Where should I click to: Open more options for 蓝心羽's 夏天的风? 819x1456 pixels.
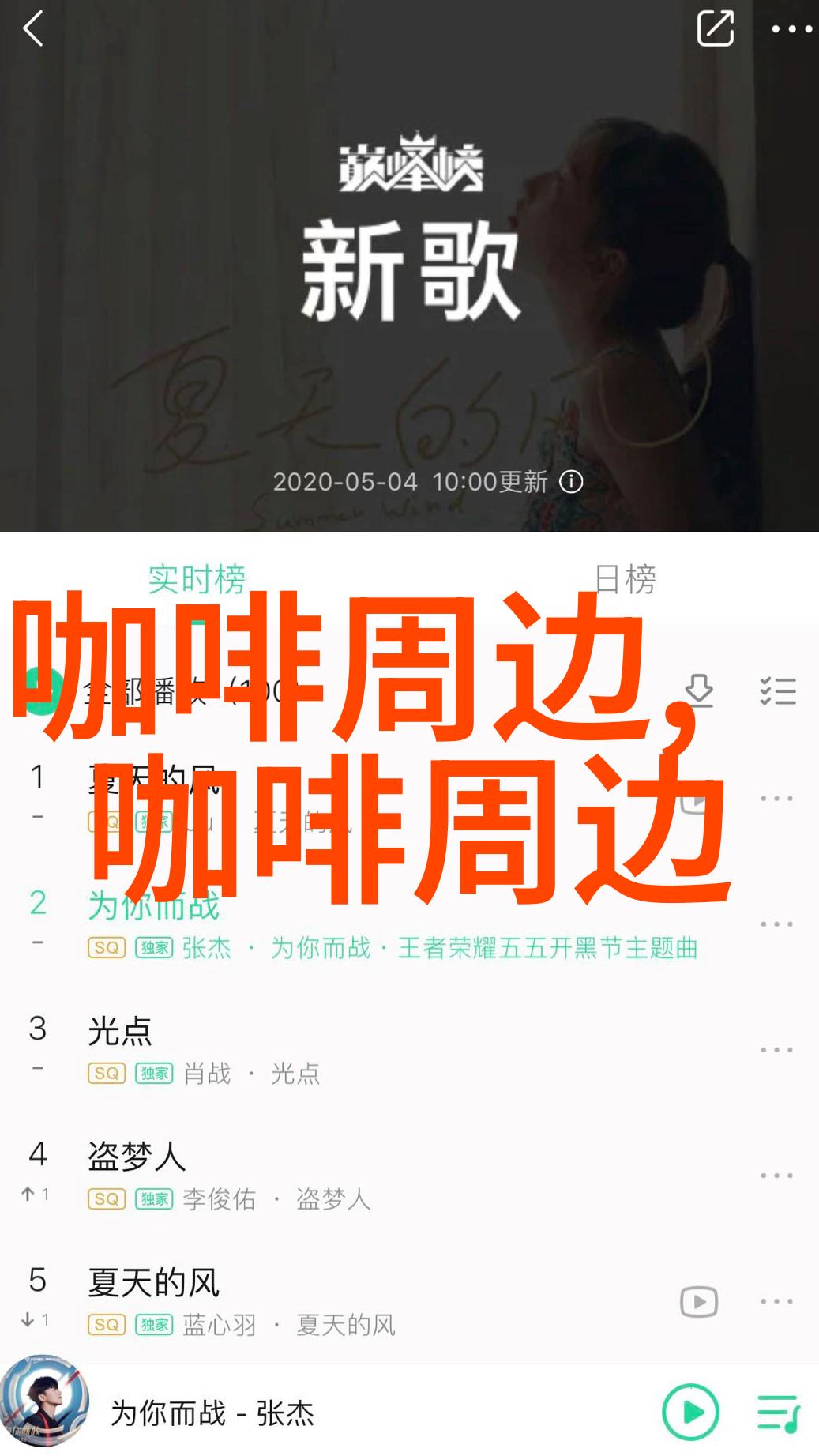click(x=776, y=1301)
